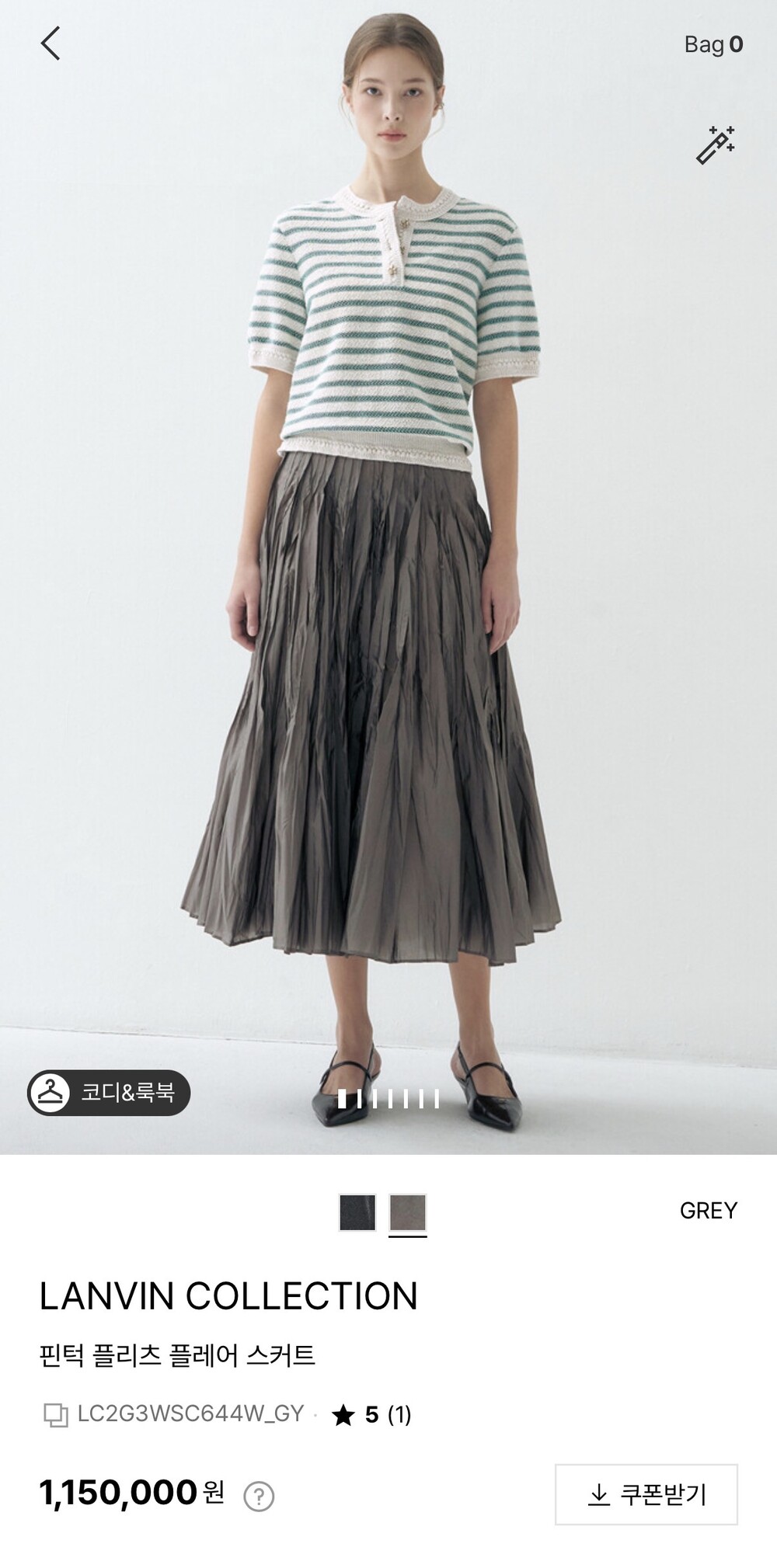Tap the magic wand icon

pyautogui.click(x=715, y=145)
